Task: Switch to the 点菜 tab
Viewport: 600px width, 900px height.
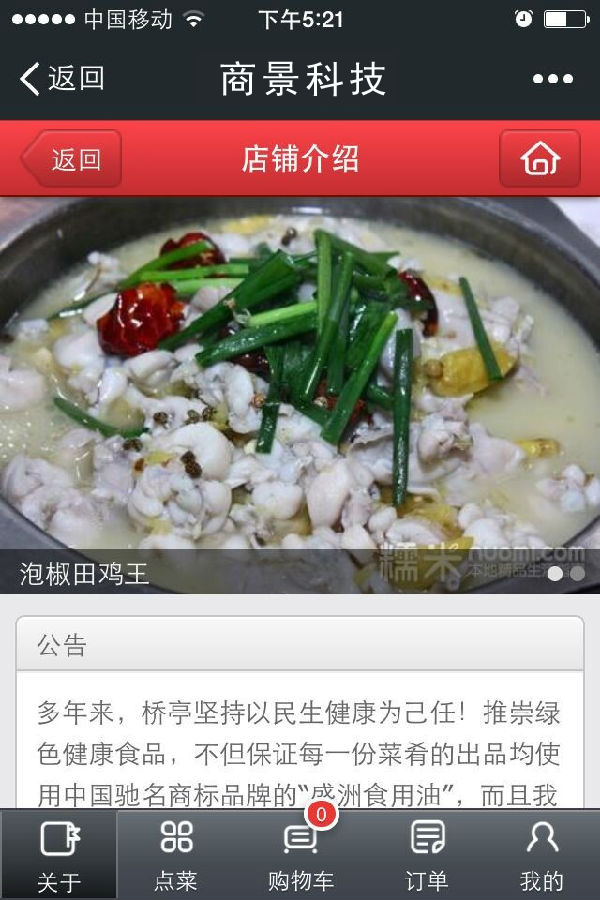Action: (176, 855)
